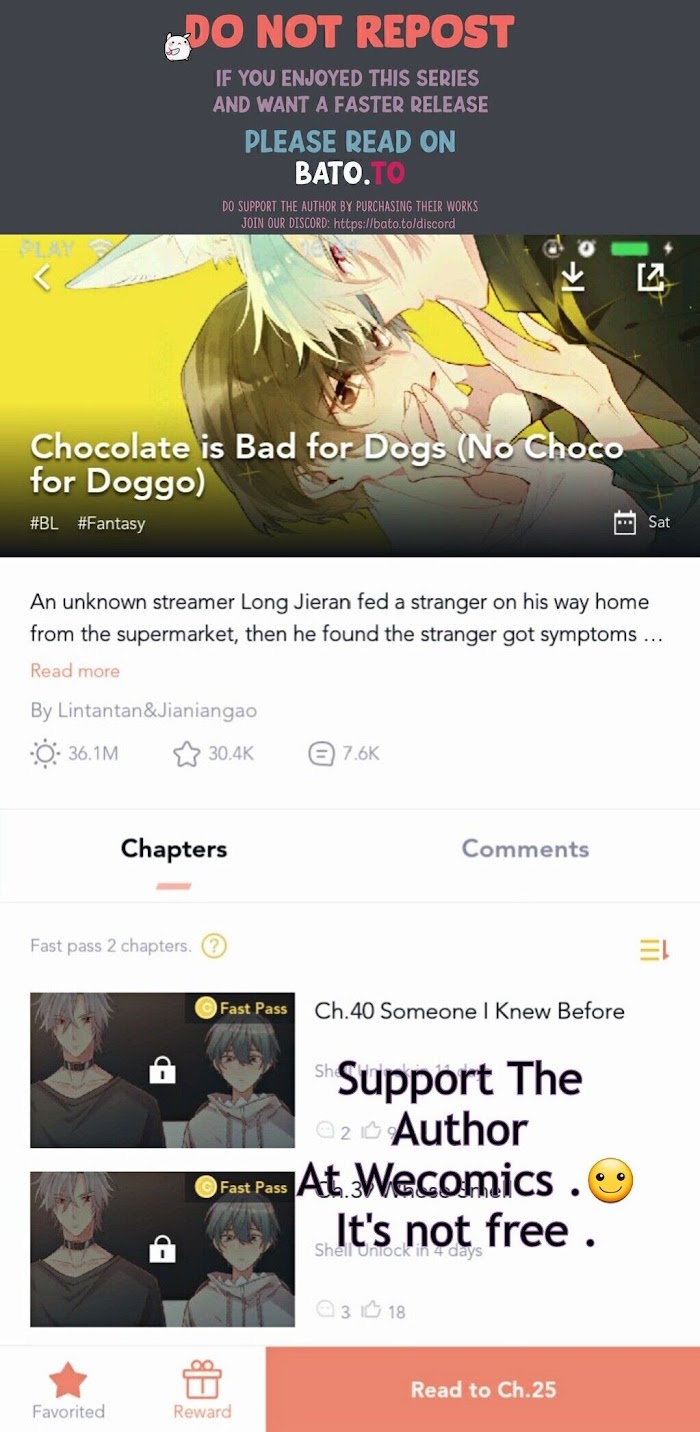Open the Fast pass help question mark

214,945
